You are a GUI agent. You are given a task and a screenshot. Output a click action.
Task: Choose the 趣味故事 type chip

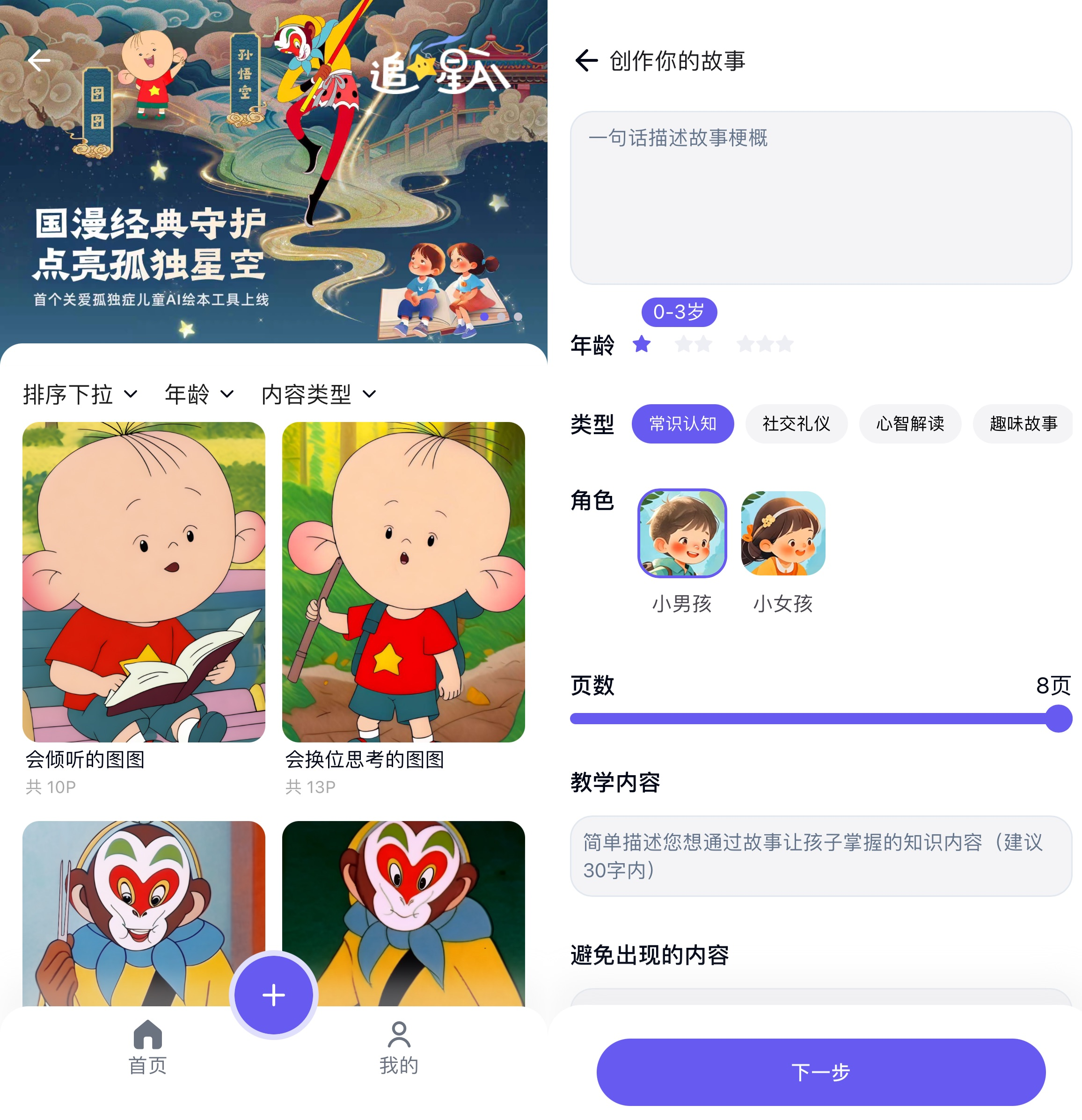[x=1023, y=423]
